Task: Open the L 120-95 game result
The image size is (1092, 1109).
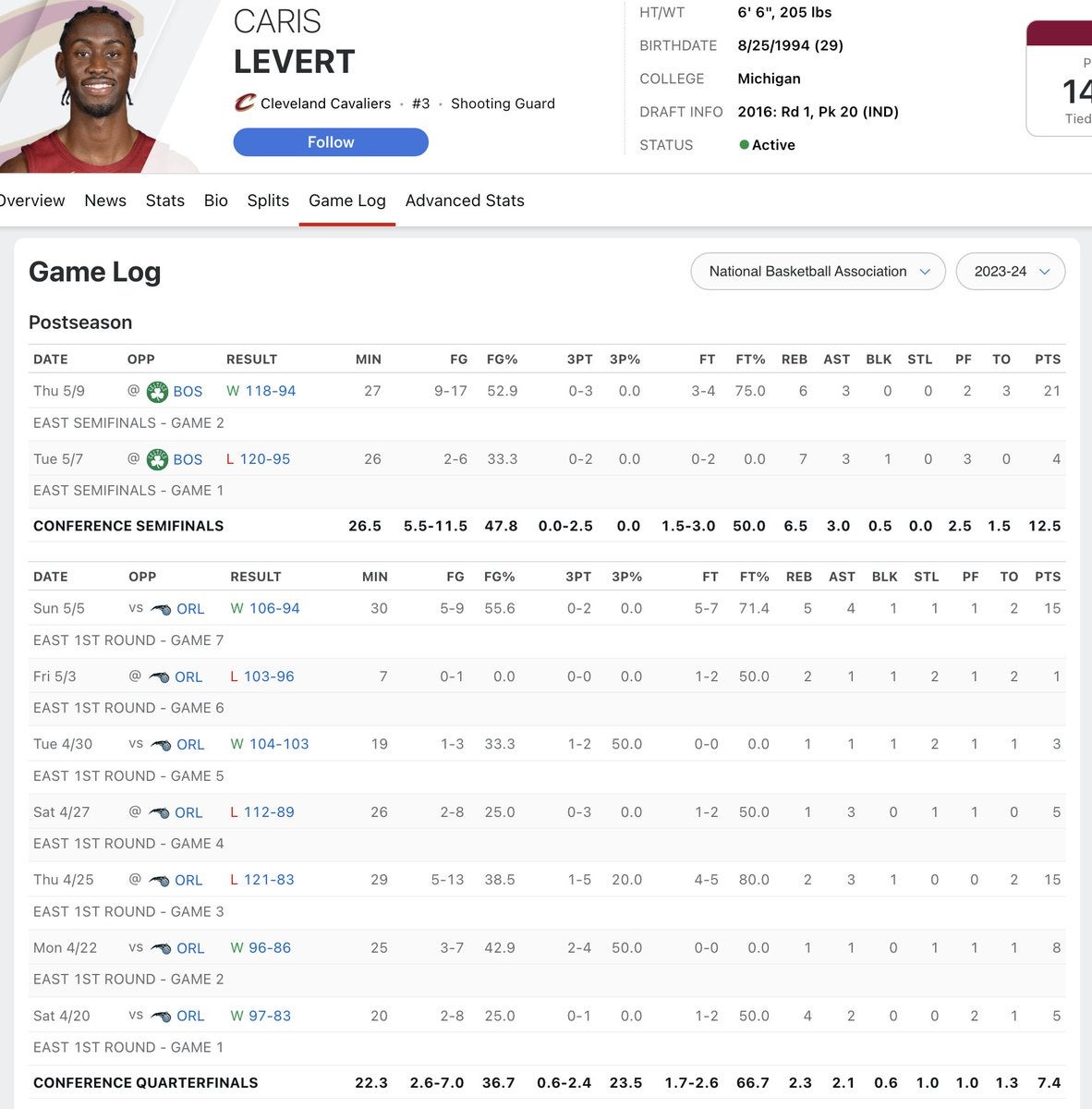Action: pos(264,459)
